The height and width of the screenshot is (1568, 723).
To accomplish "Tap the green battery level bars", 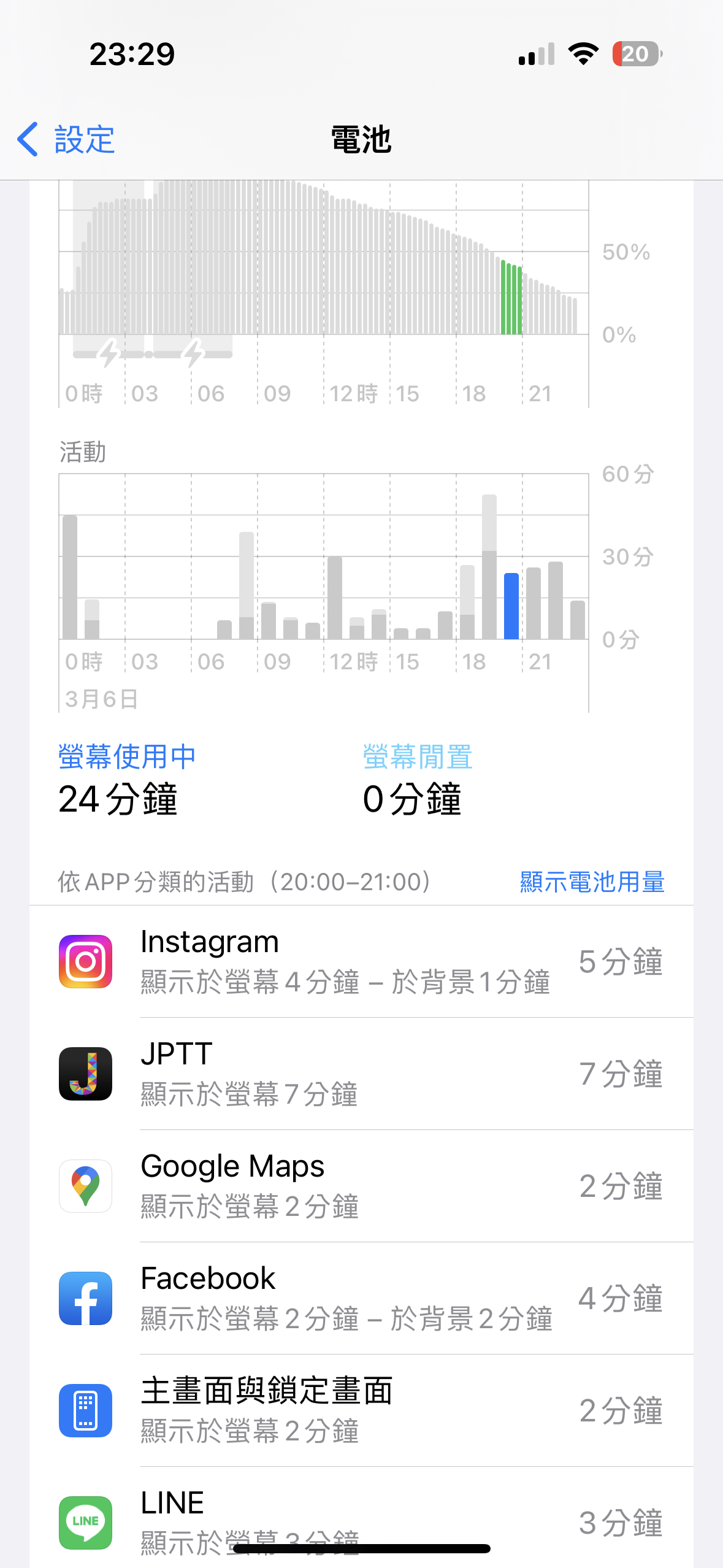I will point(511,298).
